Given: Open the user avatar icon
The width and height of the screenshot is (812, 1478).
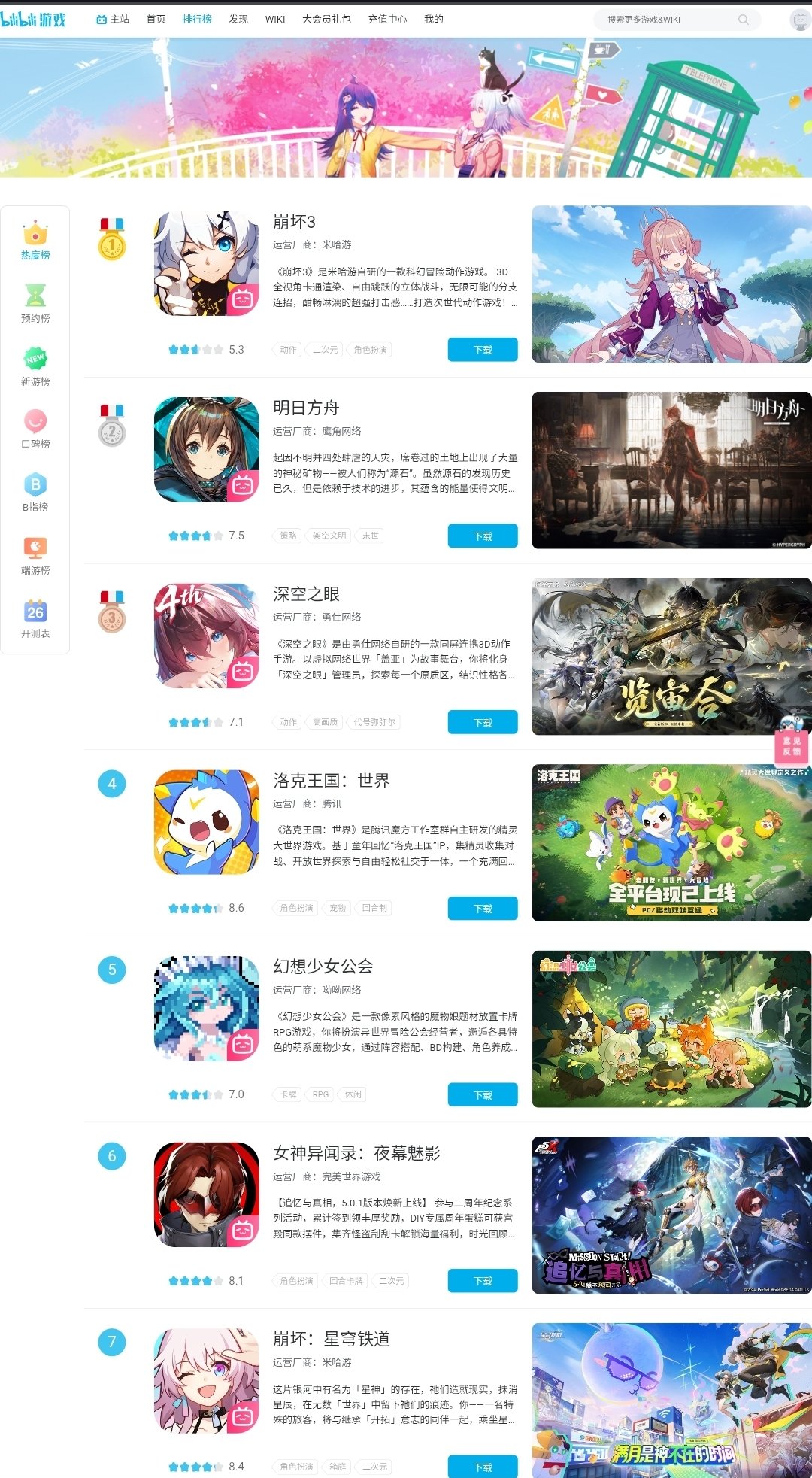Looking at the screenshot, I should pos(801,20).
